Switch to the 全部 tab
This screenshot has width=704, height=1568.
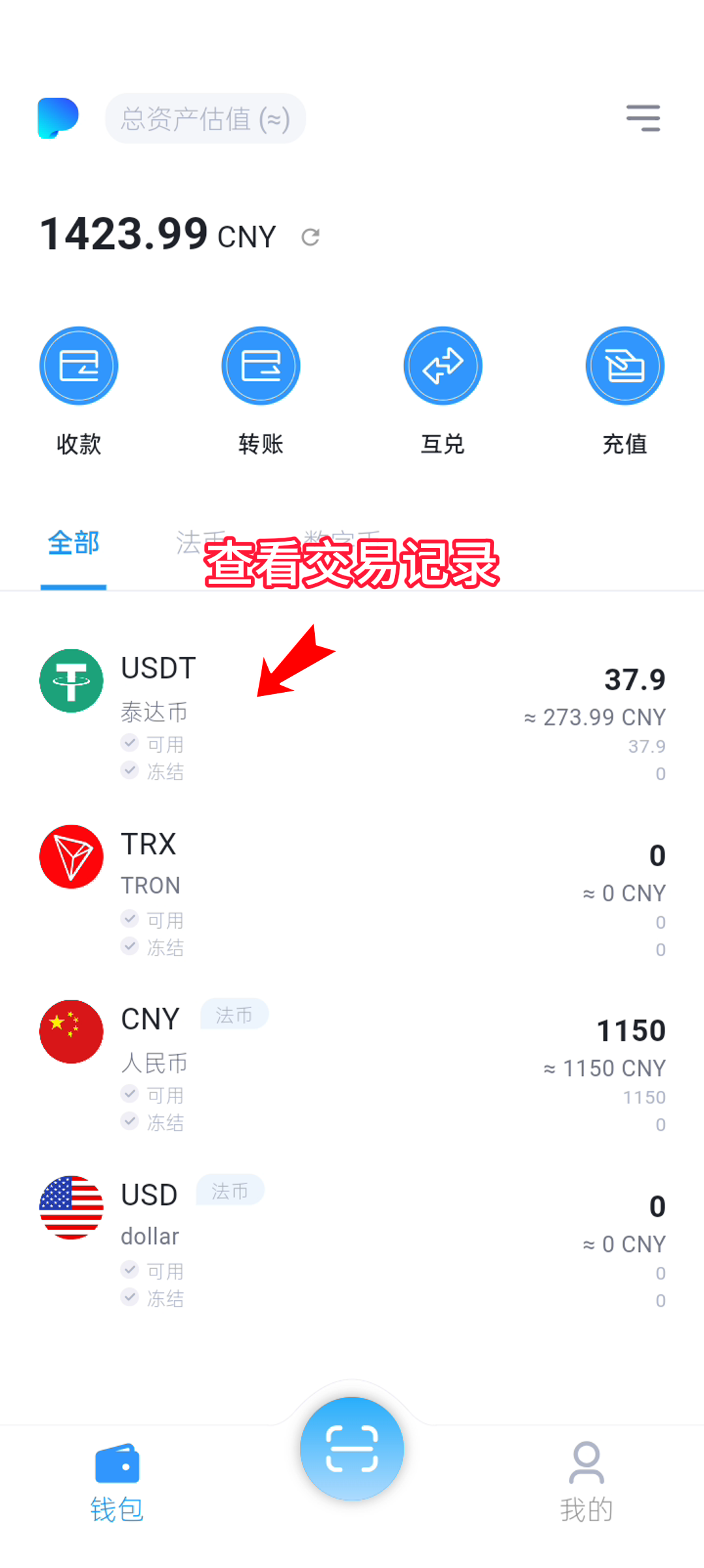[73, 544]
